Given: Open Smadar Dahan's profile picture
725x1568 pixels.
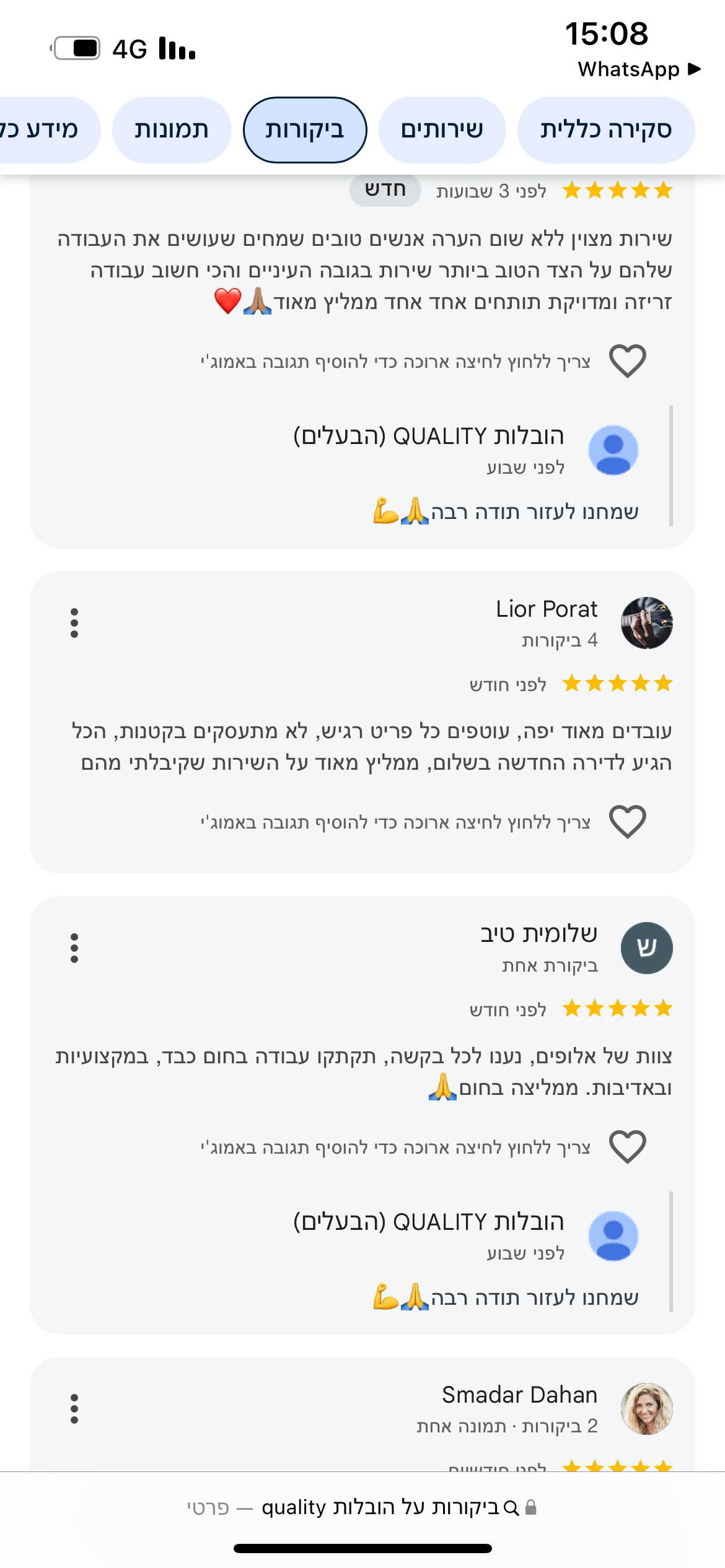Looking at the screenshot, I should [647, 1409].
